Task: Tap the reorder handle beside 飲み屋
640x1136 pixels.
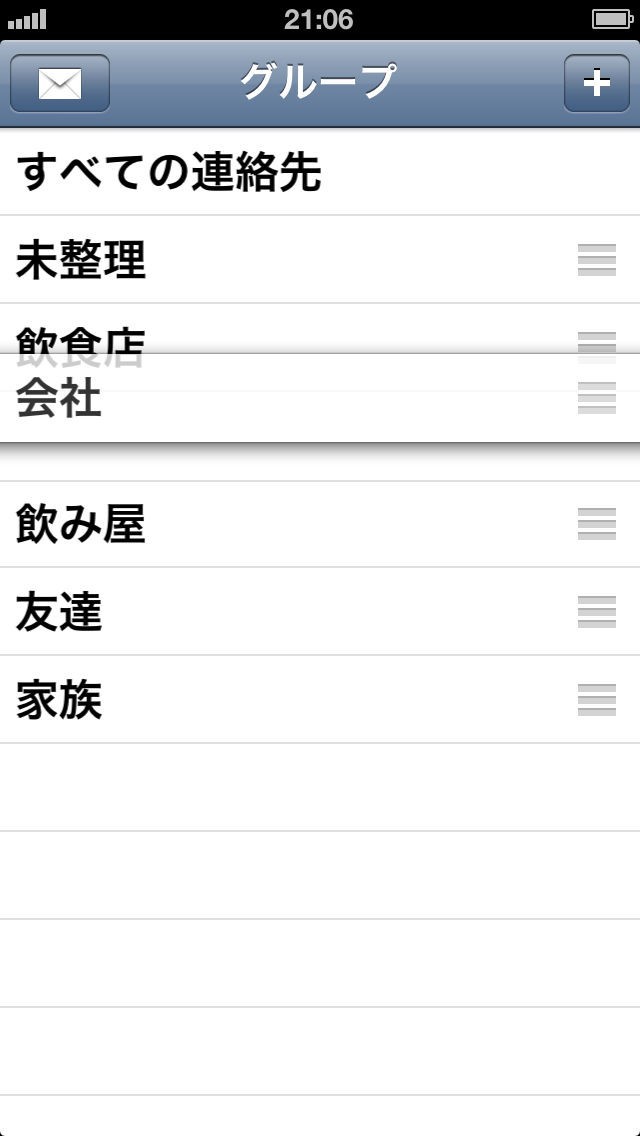Action: click(596, 524)
